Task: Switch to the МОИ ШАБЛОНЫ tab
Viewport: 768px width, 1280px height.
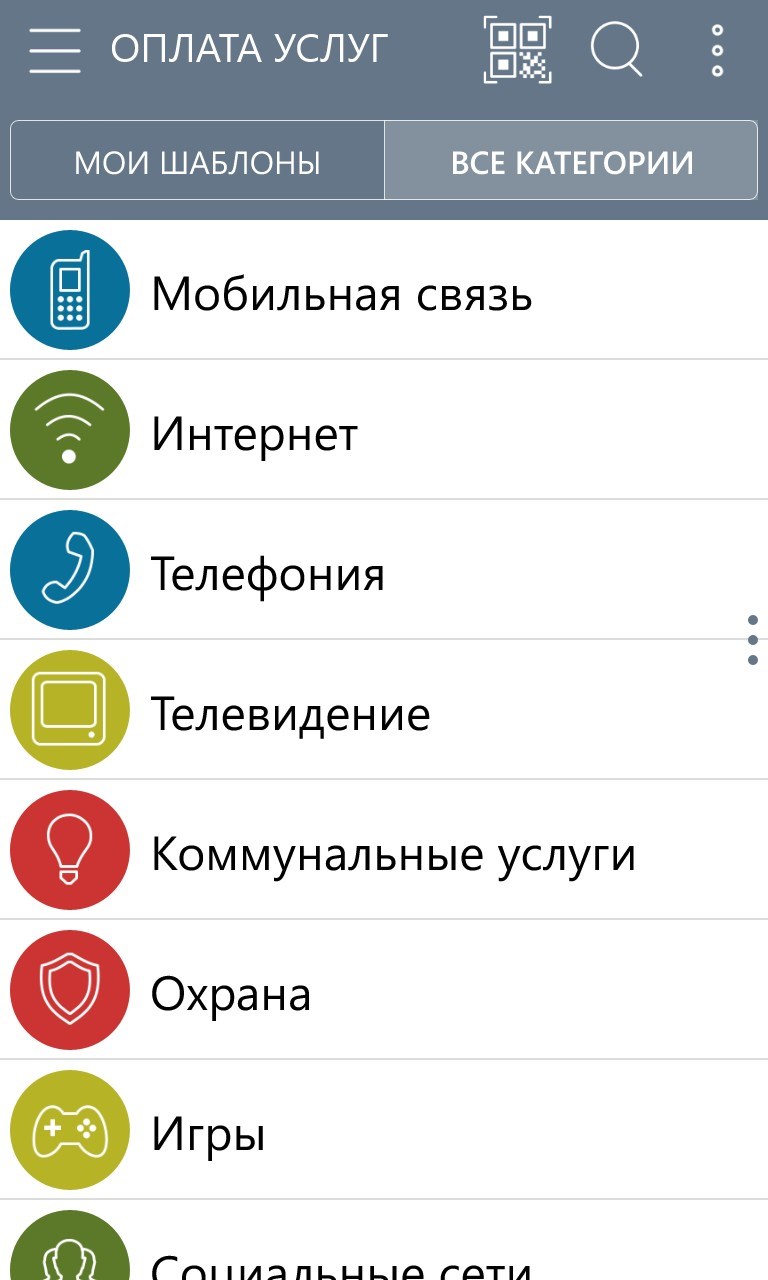Action: pos(196,161)
